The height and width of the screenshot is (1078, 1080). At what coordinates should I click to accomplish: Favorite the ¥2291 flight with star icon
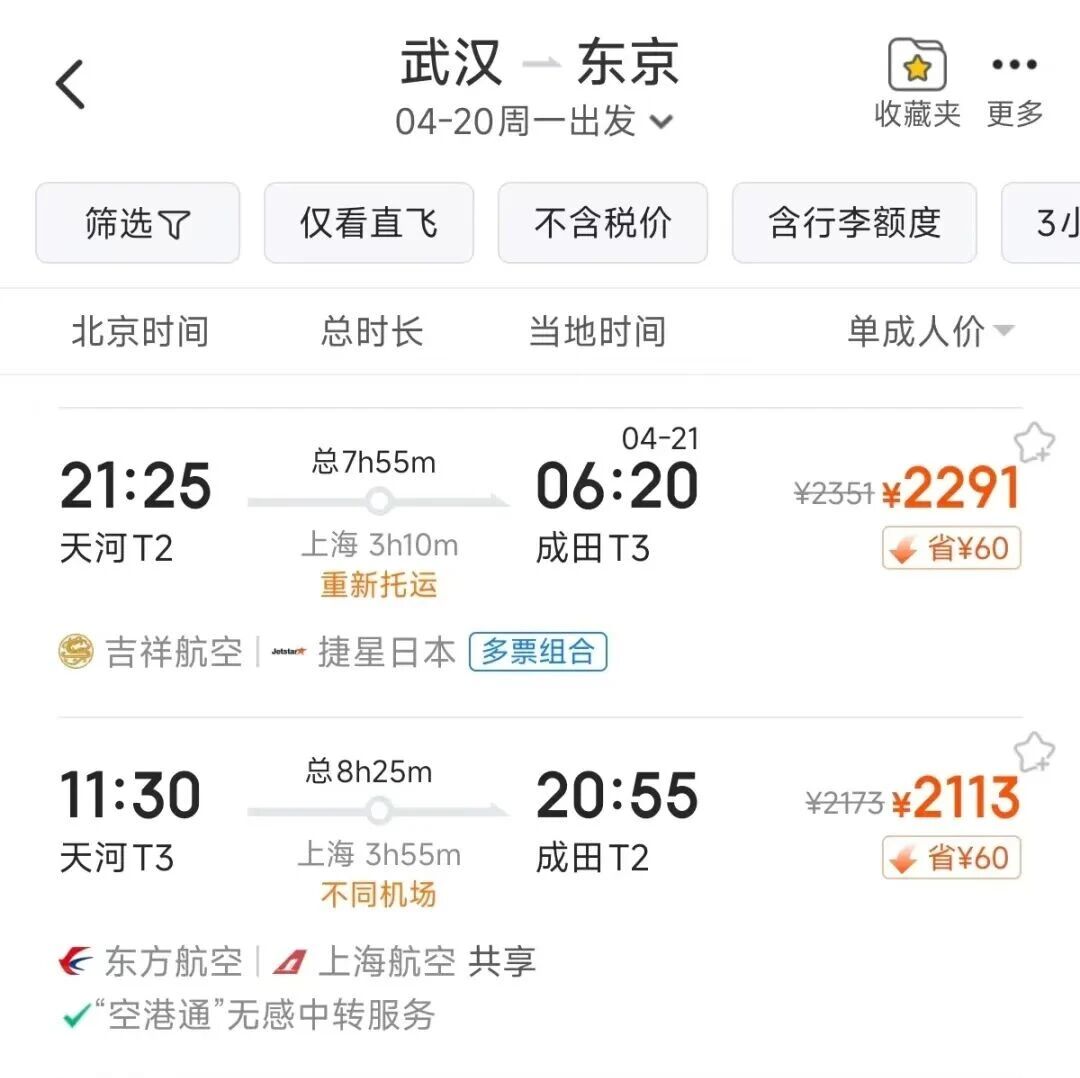(1034, 442)
